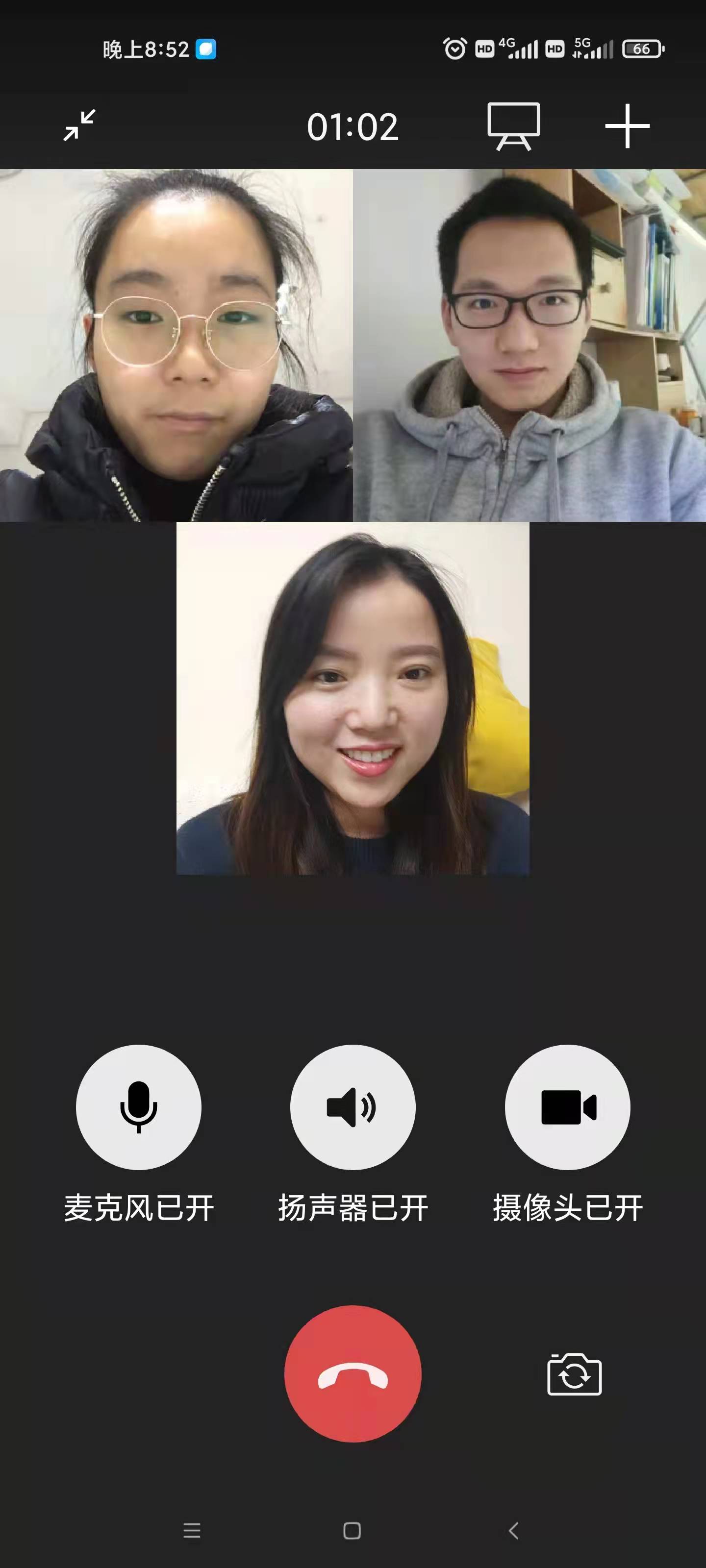Enlarge the video of the woman with round glasses
706x1568 pixels.
tap(176, 345)
